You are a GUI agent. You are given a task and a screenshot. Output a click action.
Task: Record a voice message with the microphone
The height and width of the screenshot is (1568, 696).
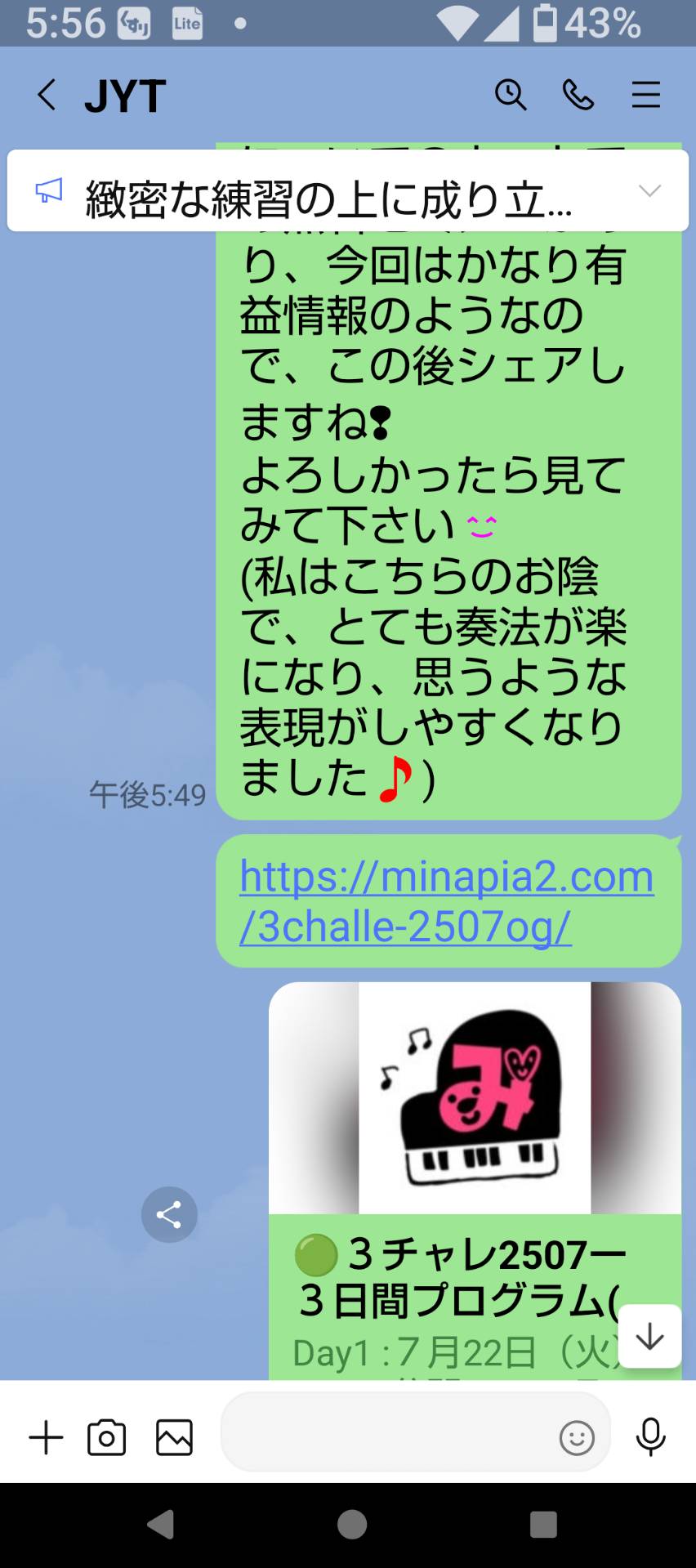[651, 1437]
